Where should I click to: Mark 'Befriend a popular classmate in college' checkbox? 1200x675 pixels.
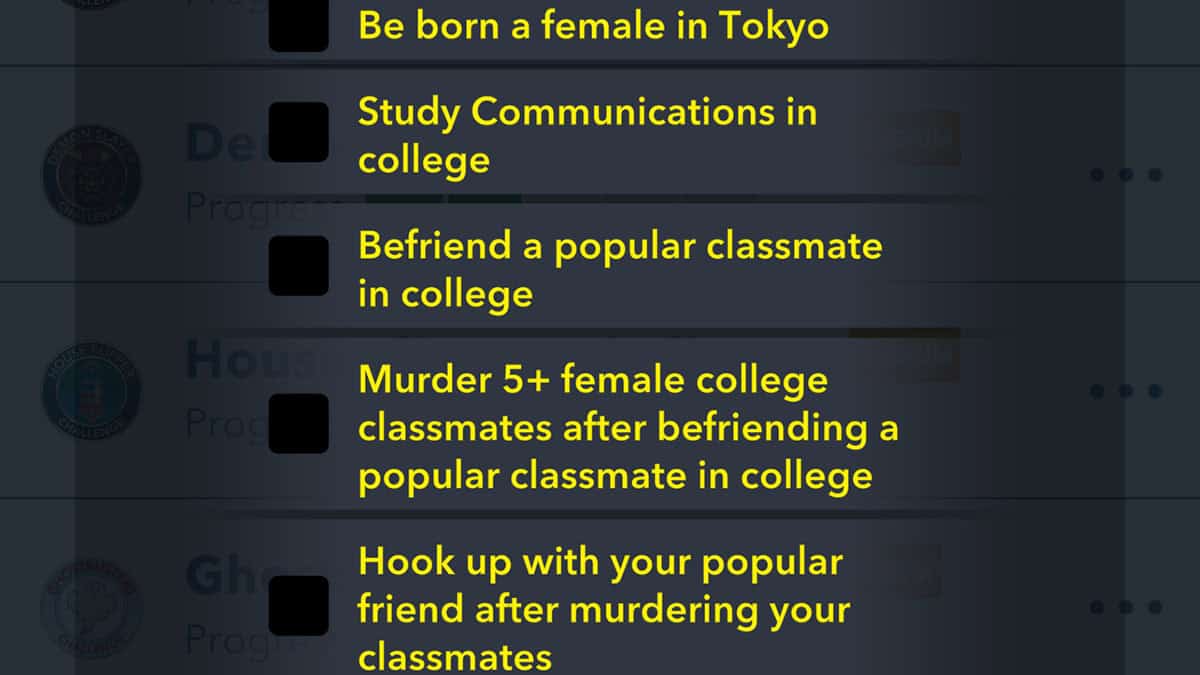point(298,266)
